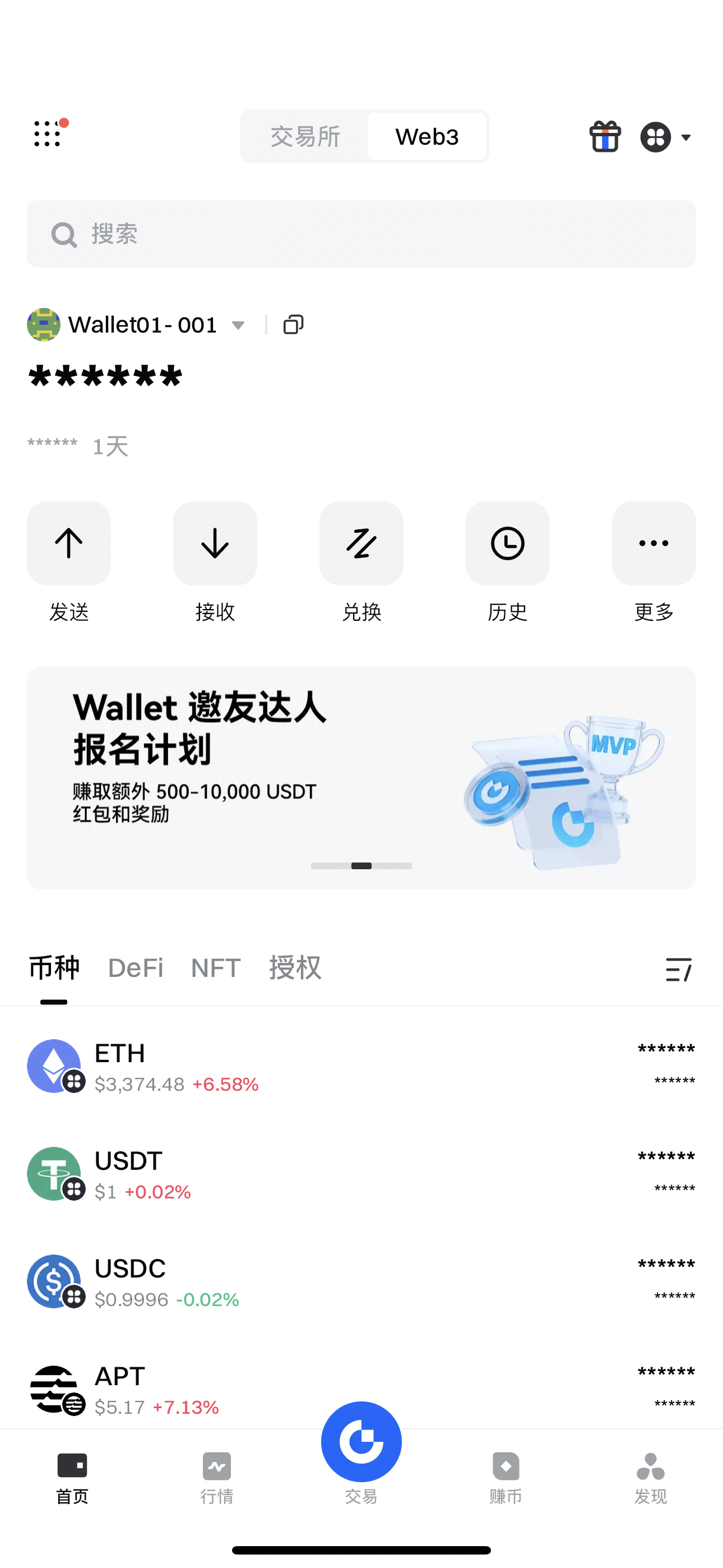Switch to the 交易所 segment
The height and width of the screenshot is (1568, 723).
[x=305, y=136]
